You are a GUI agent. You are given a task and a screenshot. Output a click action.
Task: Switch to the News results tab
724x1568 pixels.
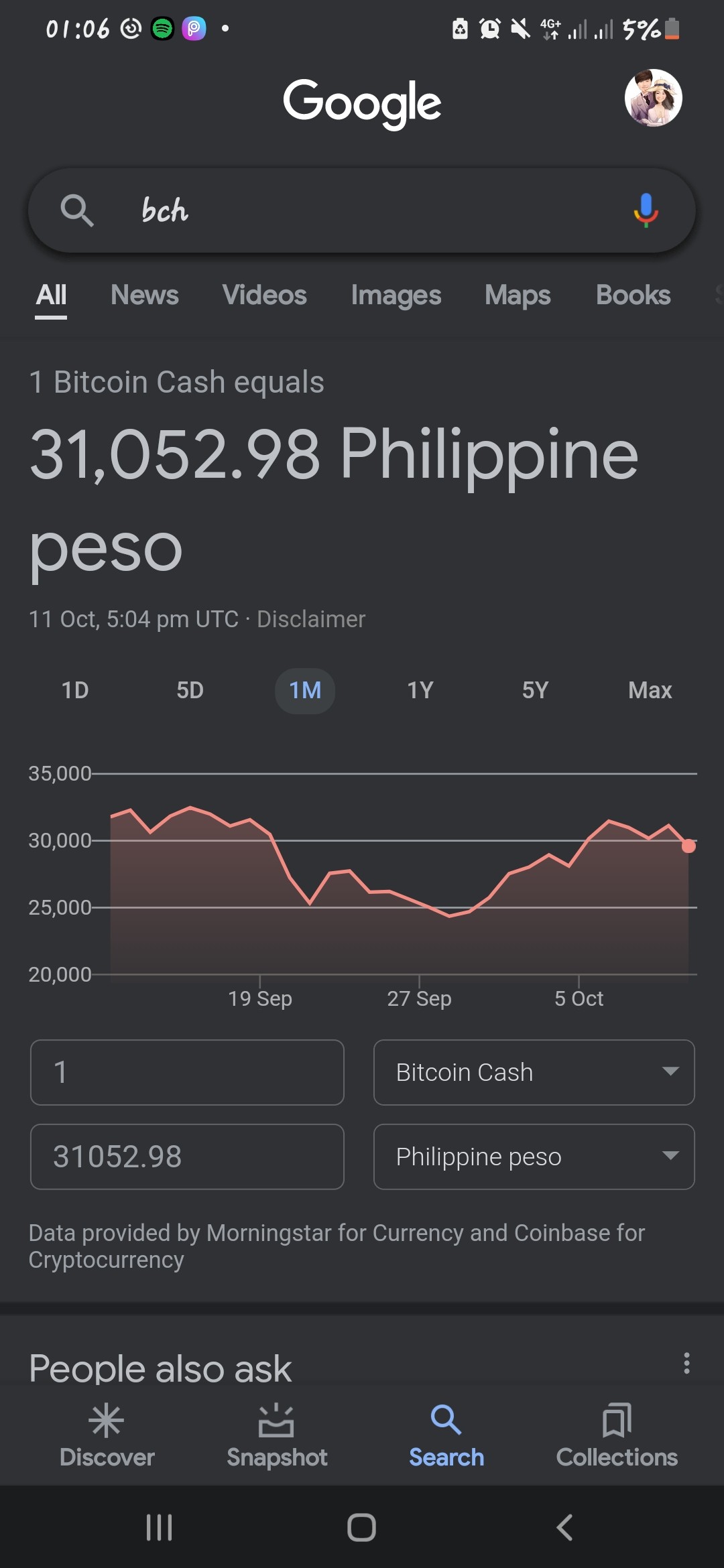click(x=145, y=295)
